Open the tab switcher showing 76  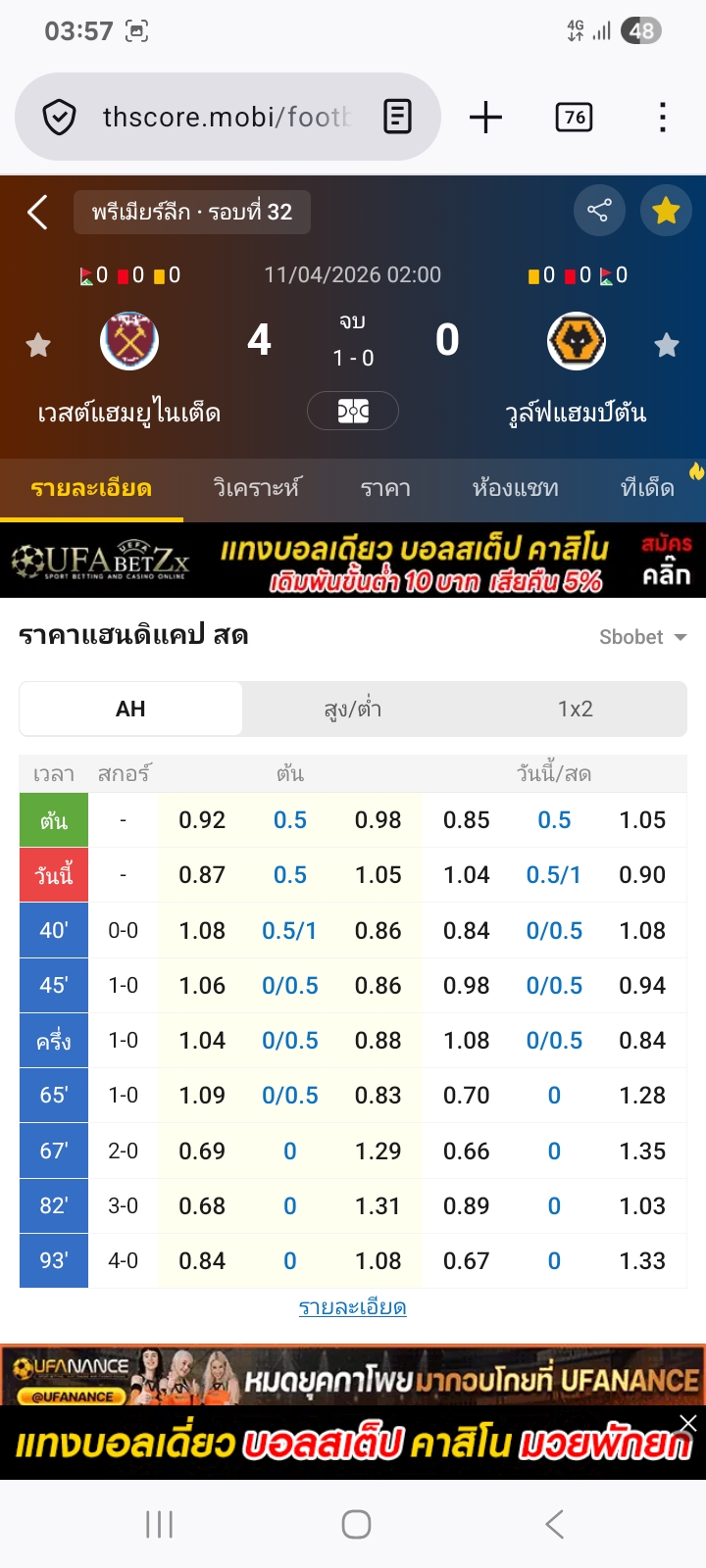pyautogui.click(x=574, y=118)
